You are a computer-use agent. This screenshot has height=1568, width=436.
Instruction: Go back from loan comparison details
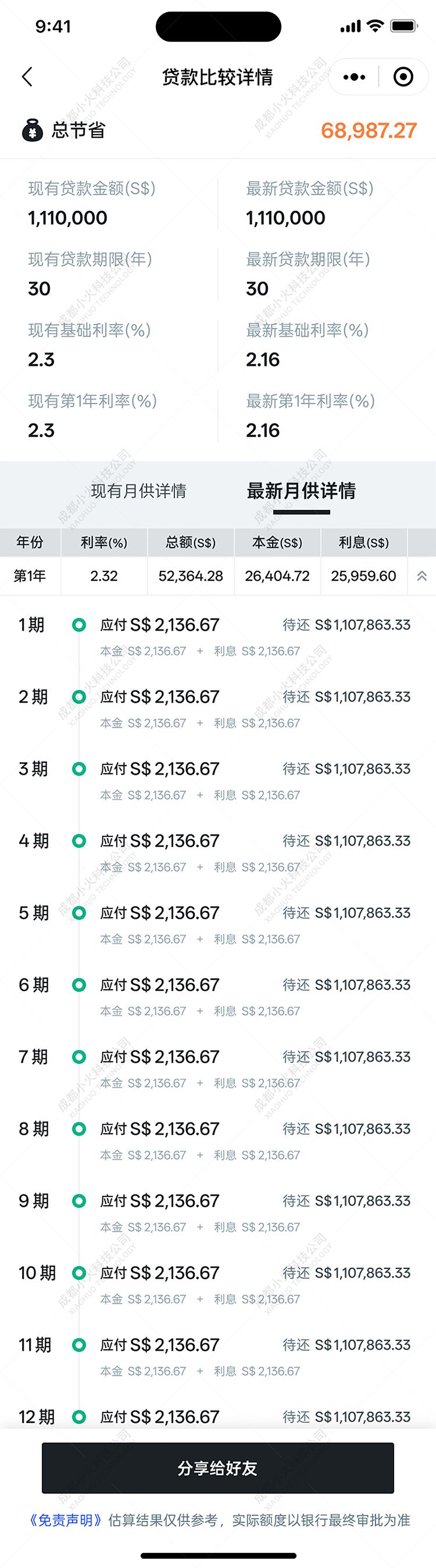(x=27, y=77)
